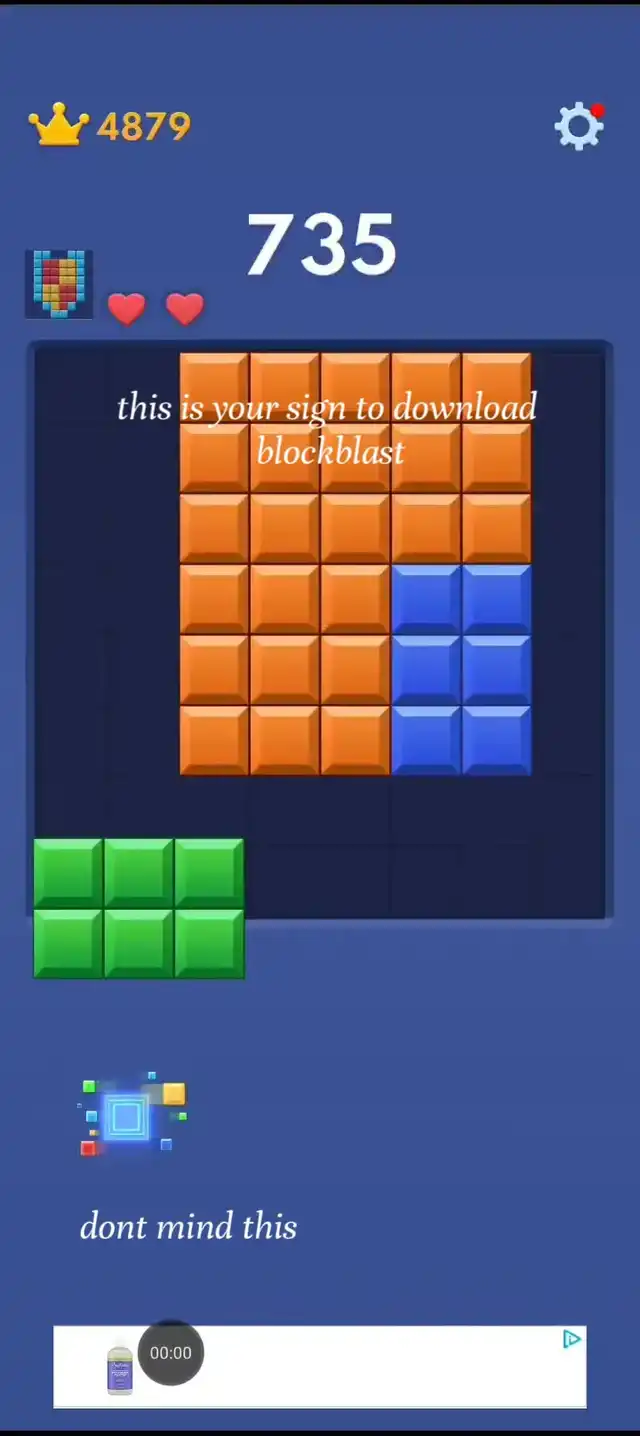Open the bottom advertisement banner

point(320,1366)
